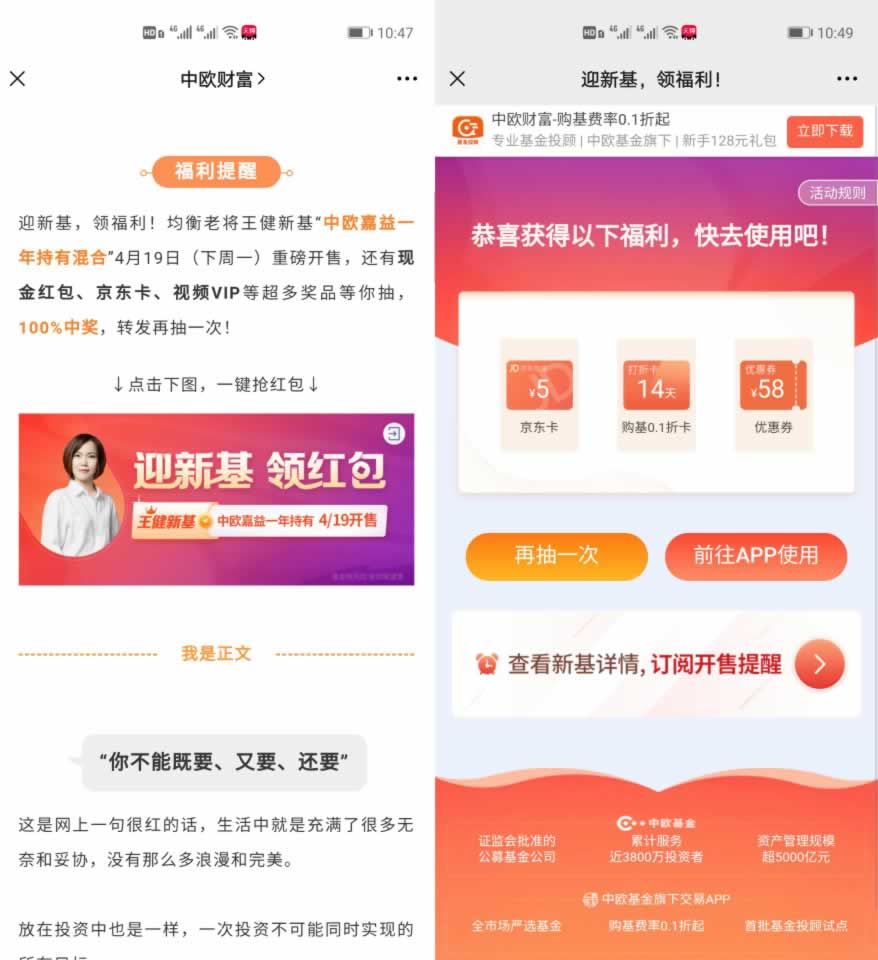This screenshot has height=960, width=878.
Task: Open the 中欧财富 account title link
Action: pyautogui.click(x=222, y=79)
